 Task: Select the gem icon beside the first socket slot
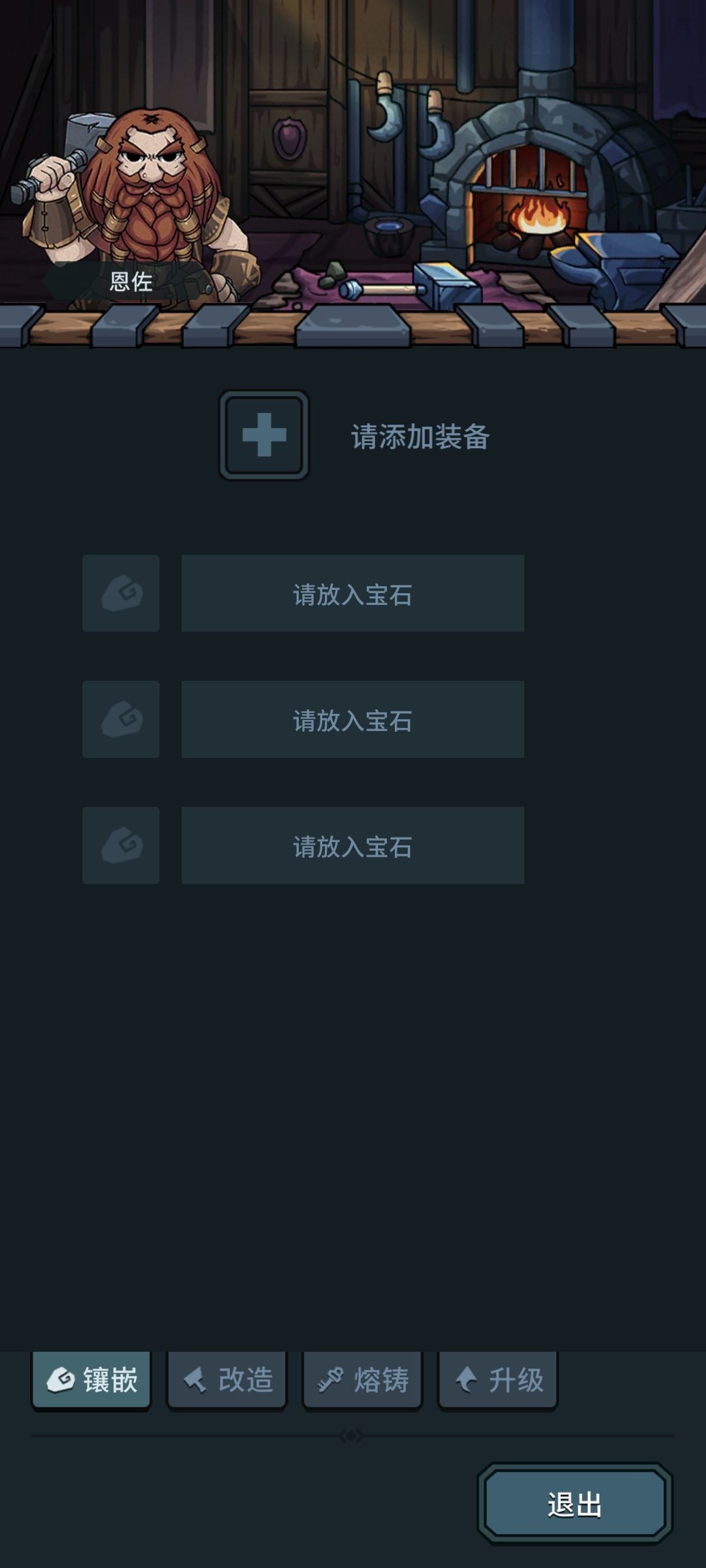pos(121,592)
